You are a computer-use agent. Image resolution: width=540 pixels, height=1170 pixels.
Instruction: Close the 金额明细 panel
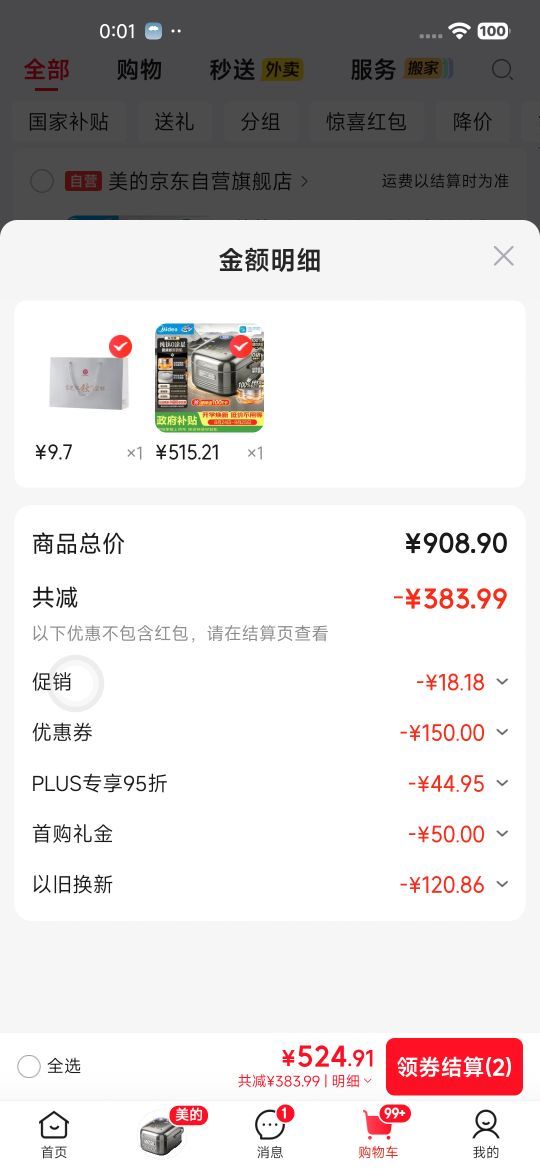pyautogui.click(x=503, y=256)
